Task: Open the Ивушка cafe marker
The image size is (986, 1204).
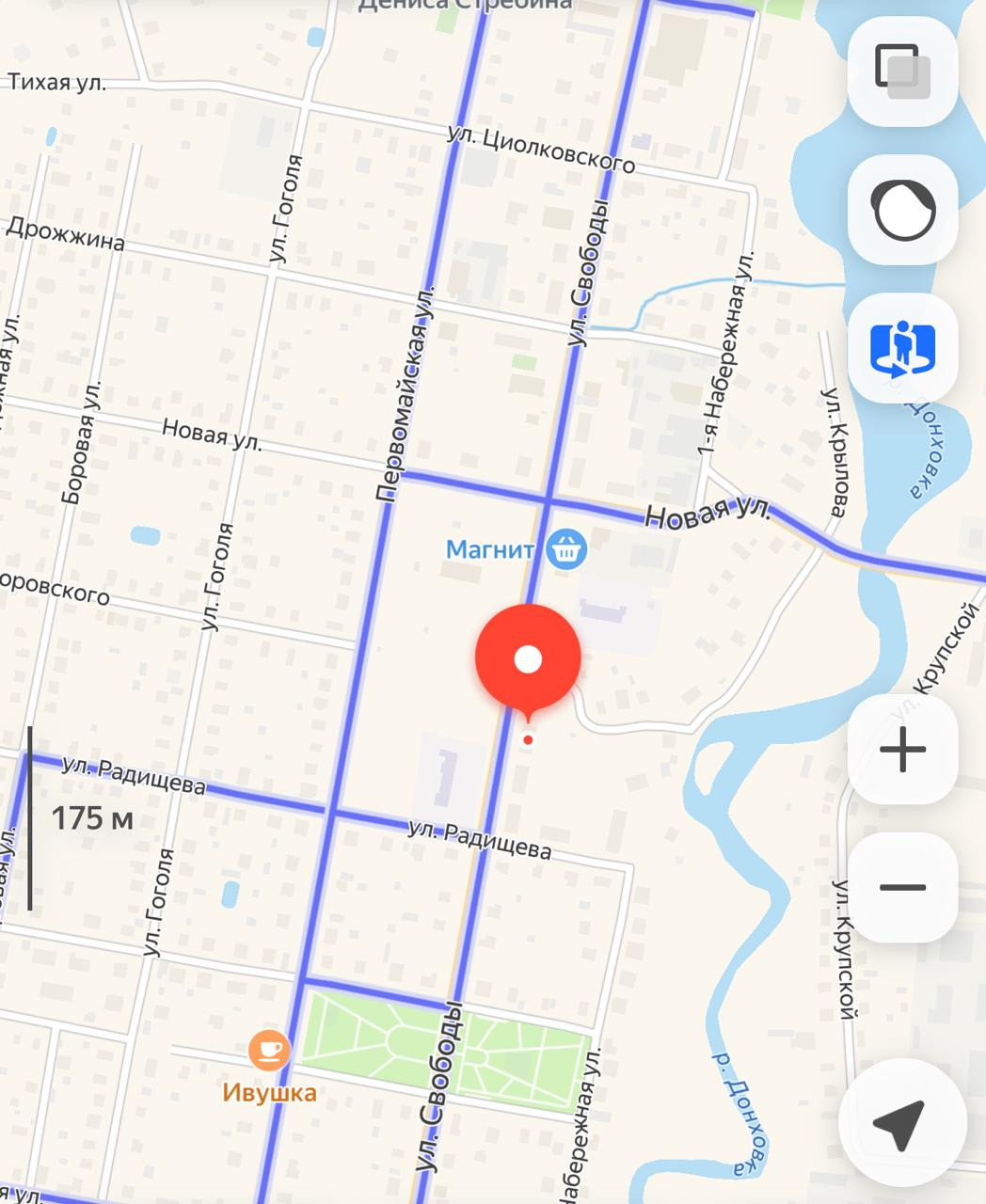Action: [269, 1050]
